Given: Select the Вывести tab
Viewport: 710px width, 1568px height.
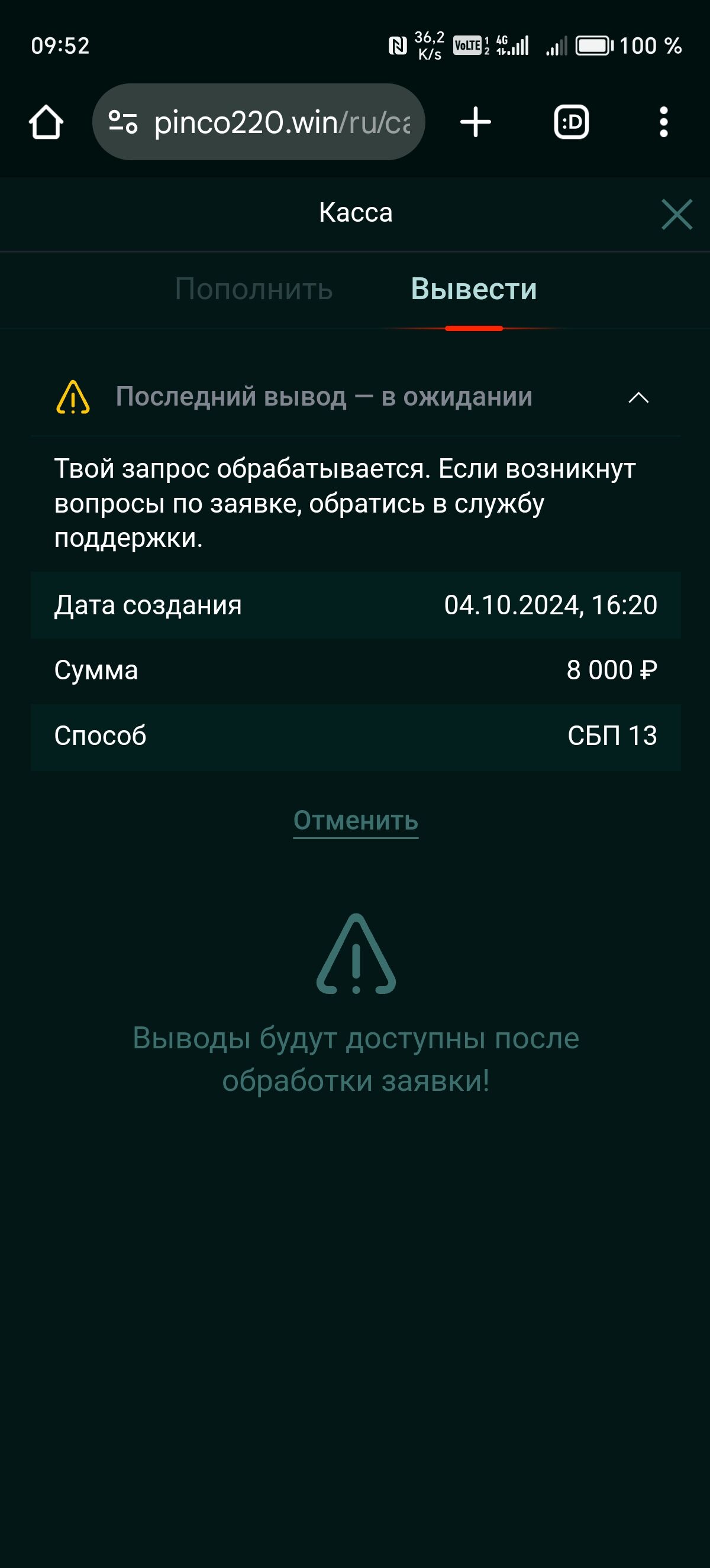Looking at the screenshot, I should click(474, 289).
